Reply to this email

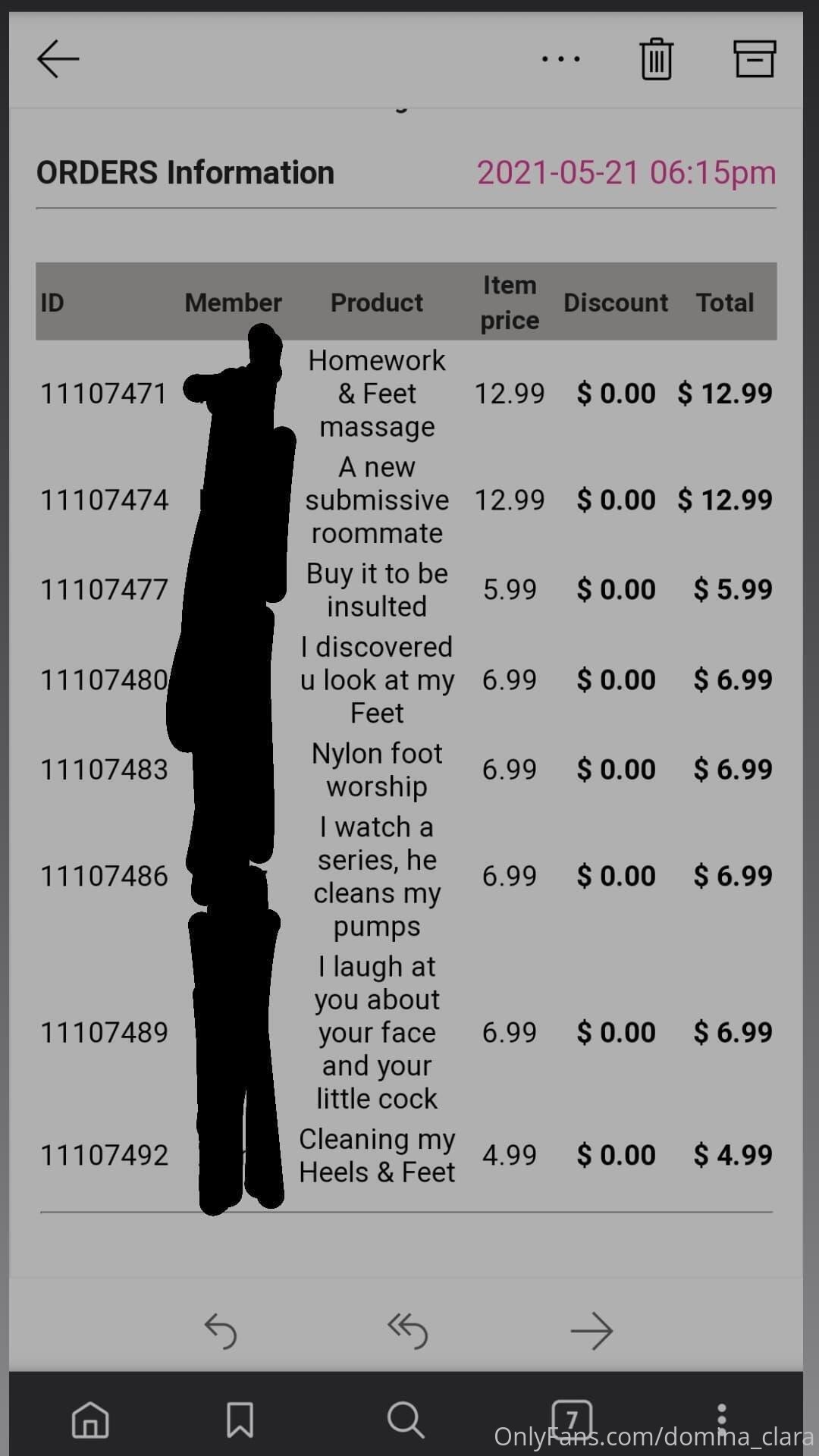tap(221, 1332)
